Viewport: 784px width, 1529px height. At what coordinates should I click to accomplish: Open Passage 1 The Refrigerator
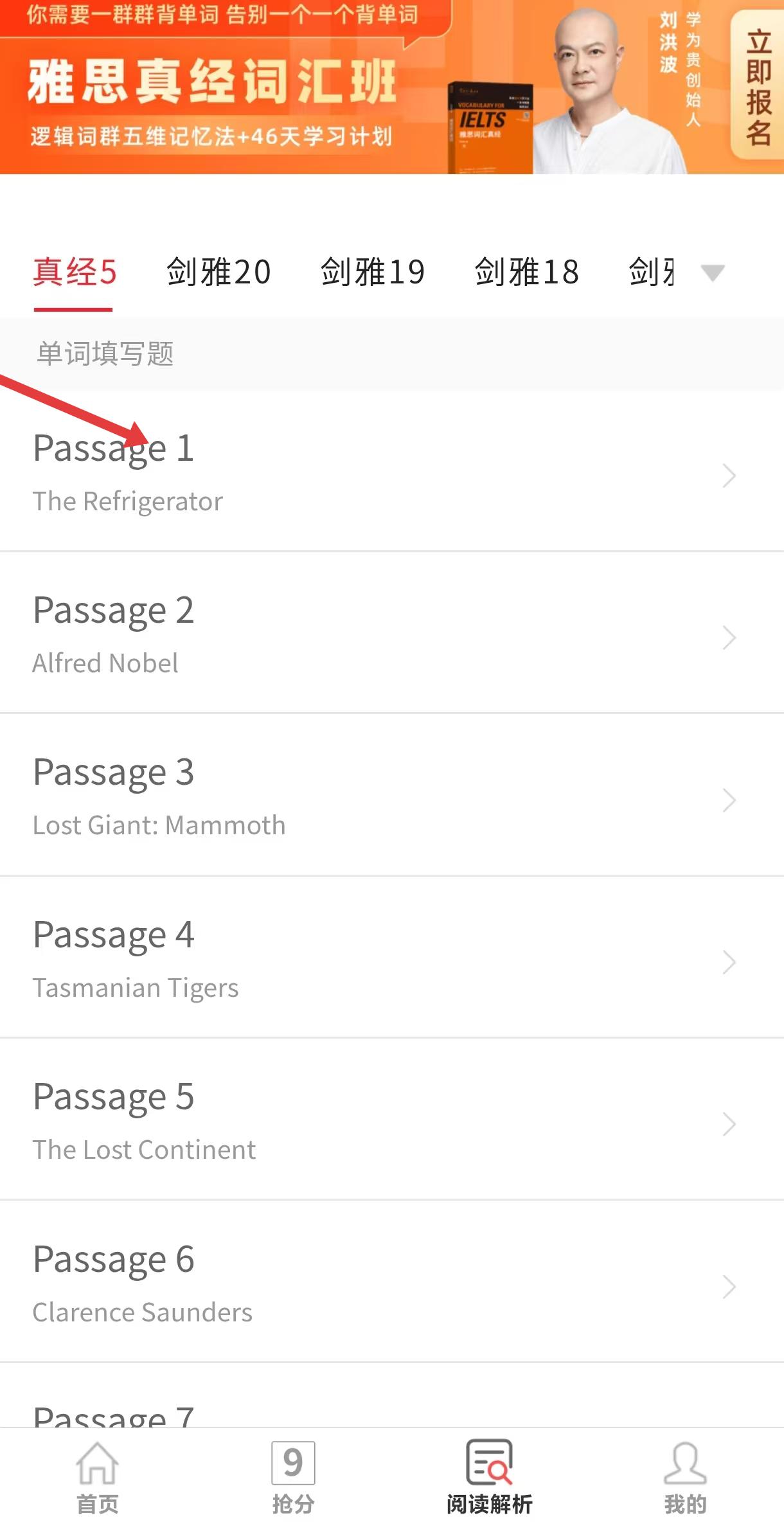(392, 472)
